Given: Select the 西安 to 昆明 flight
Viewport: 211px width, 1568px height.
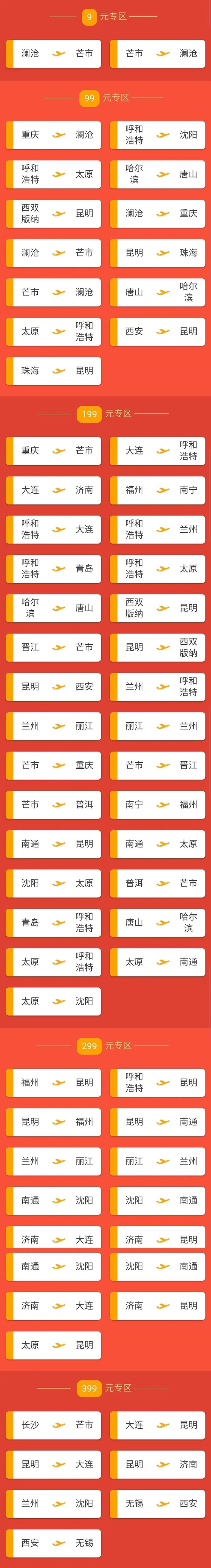Looking at the screenshot, I should (157, 331).
